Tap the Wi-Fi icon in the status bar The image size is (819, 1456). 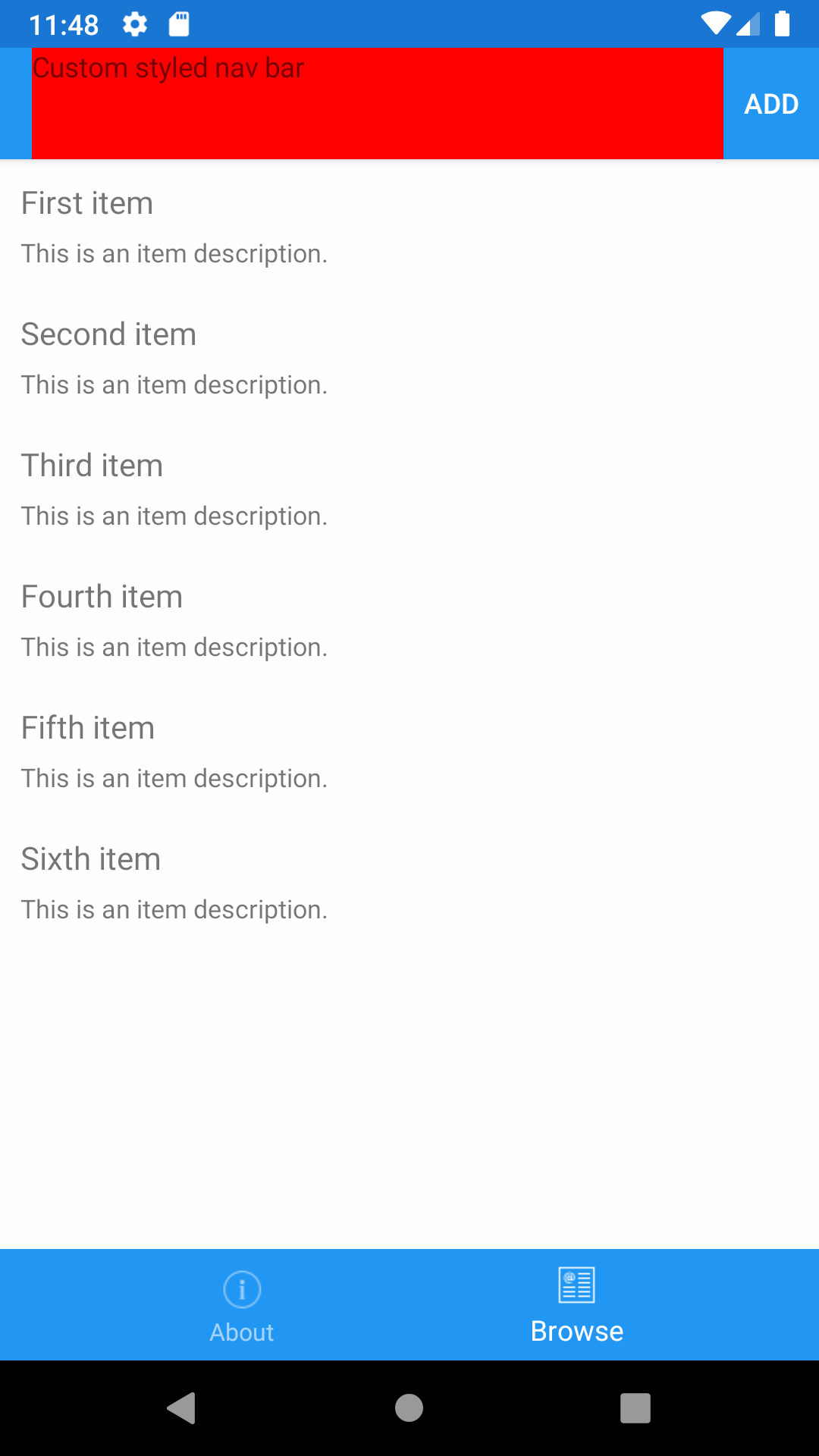tap(715, 24)
